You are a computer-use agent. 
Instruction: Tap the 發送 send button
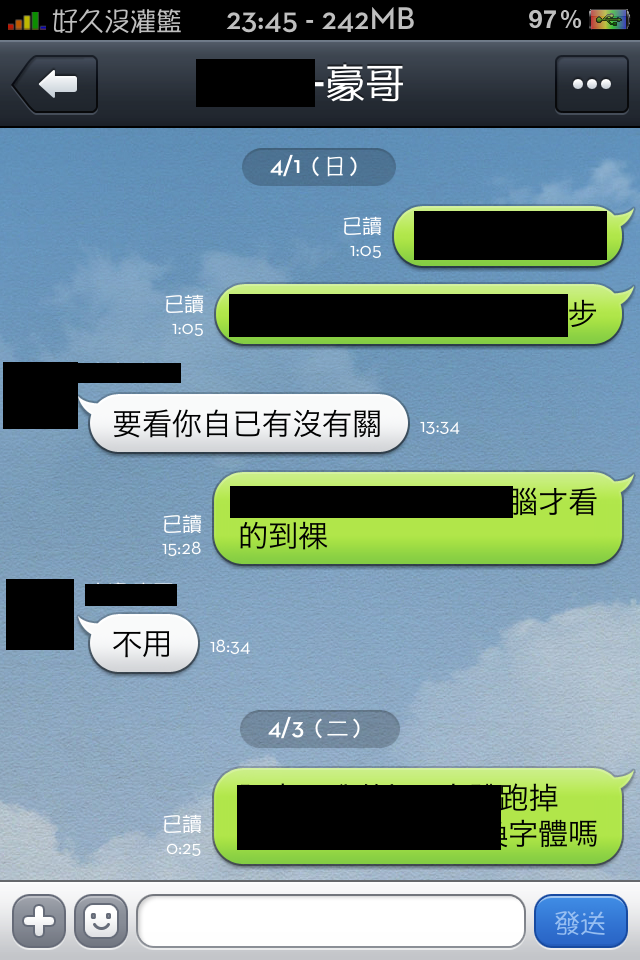580,921
